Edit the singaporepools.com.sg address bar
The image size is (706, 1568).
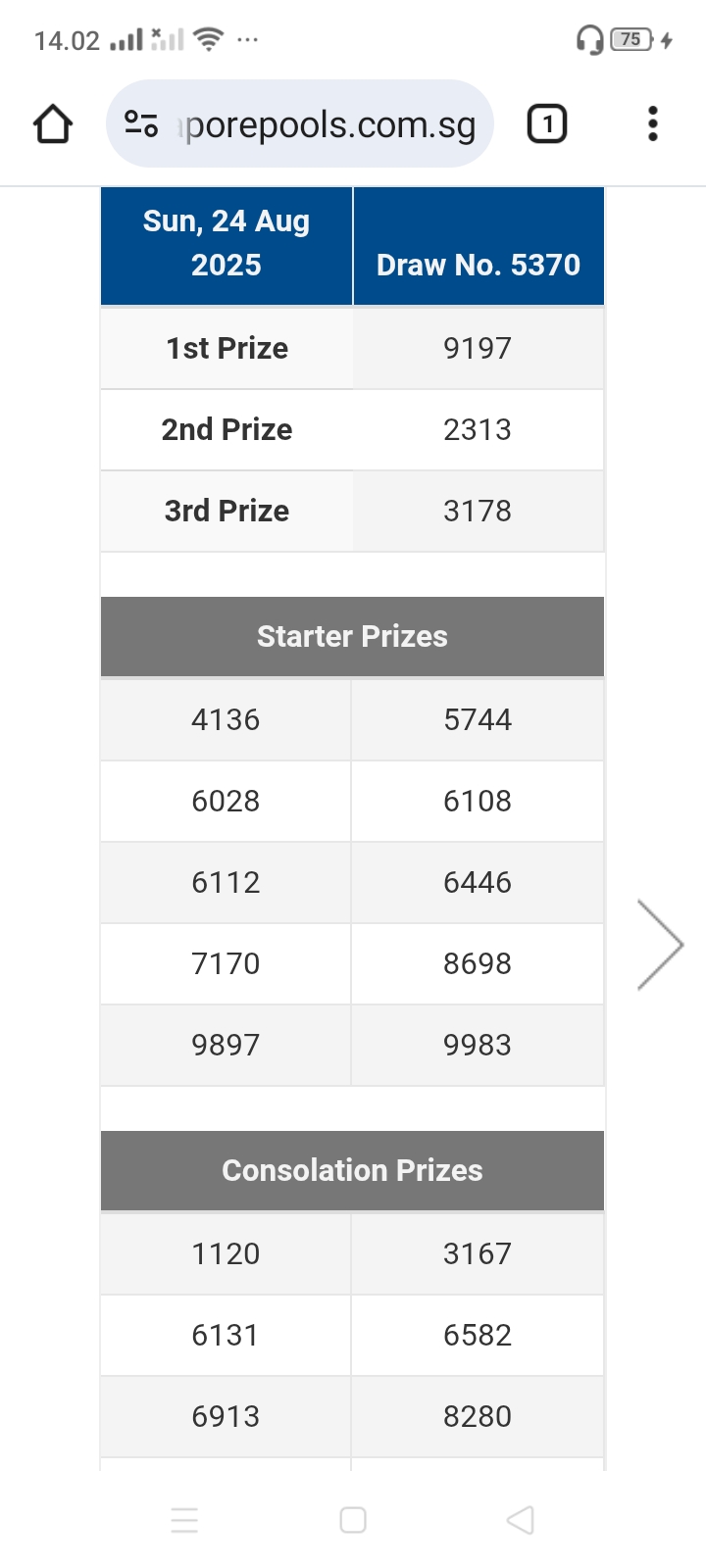tap(329, 125)
